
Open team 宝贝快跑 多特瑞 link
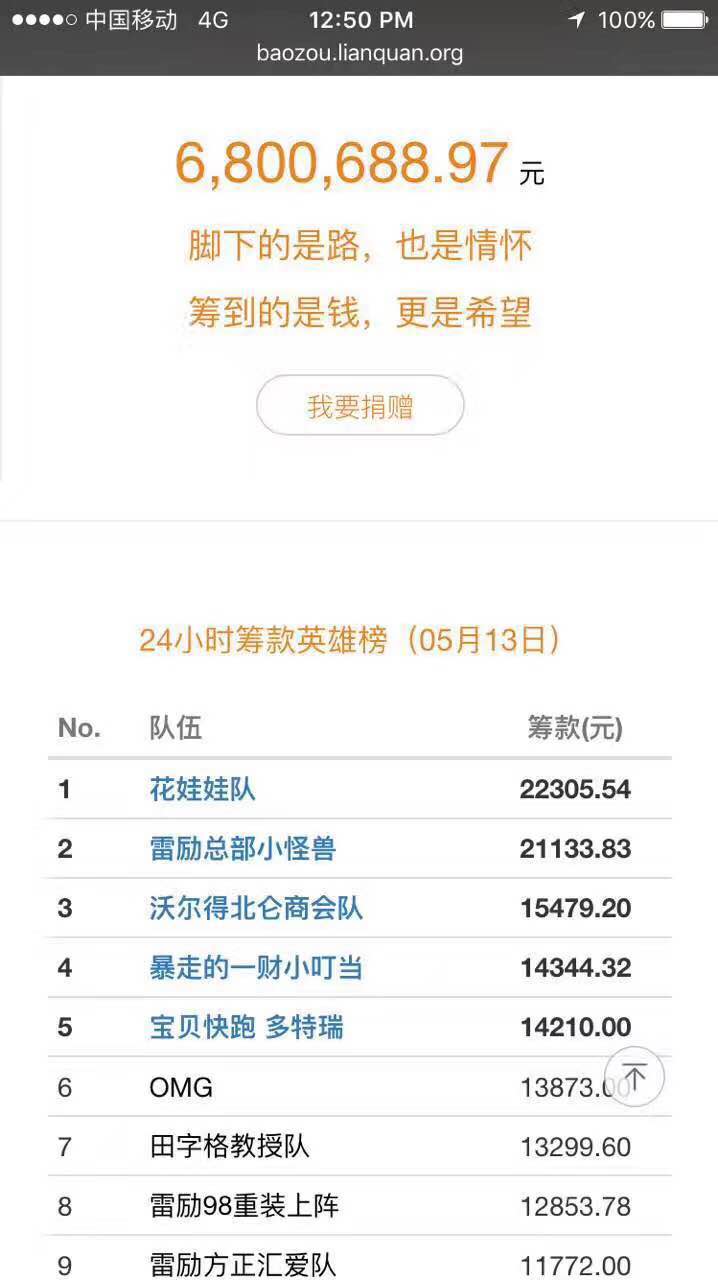[247, 1027]
